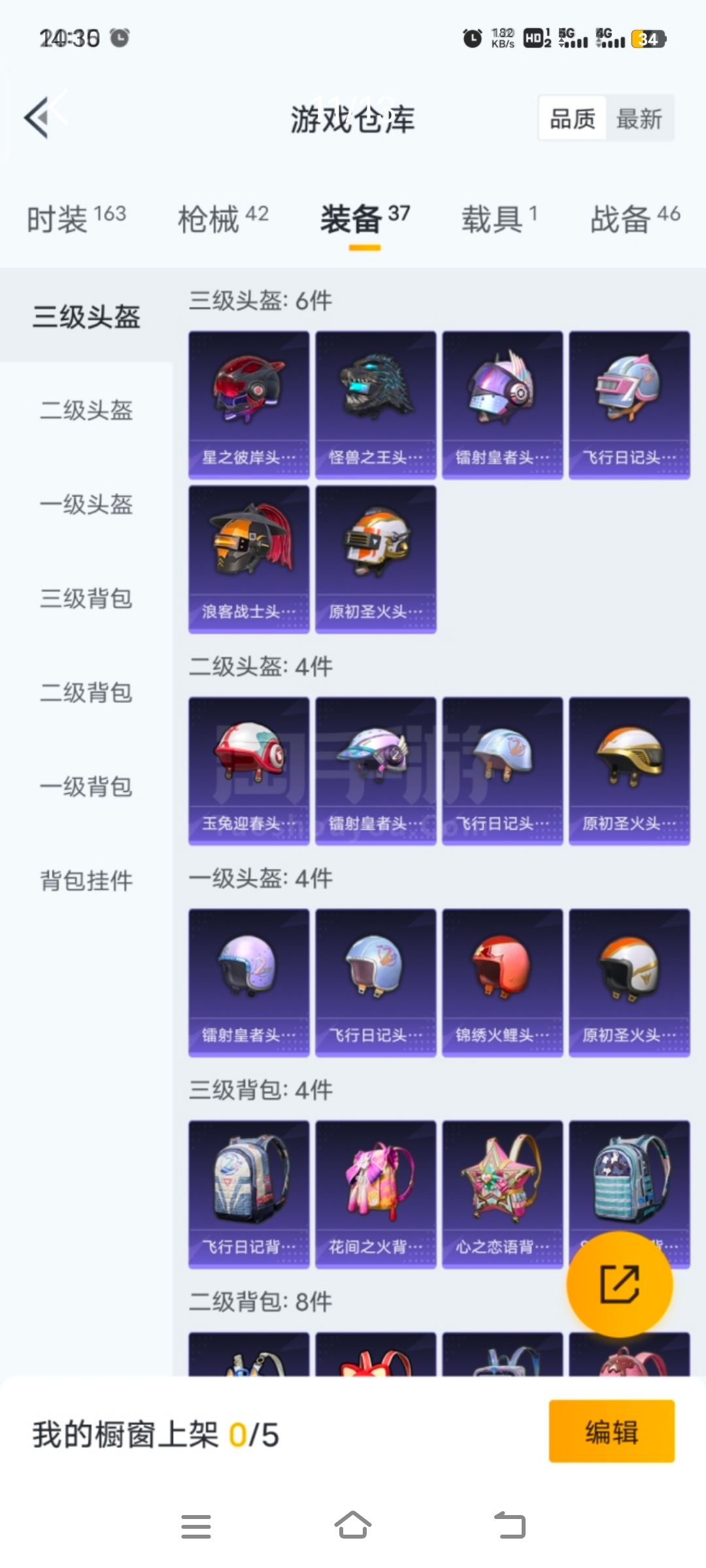Sort warehouse by 最新
Viewport: 706px width, 1568px height.
[x=639, y=119]
